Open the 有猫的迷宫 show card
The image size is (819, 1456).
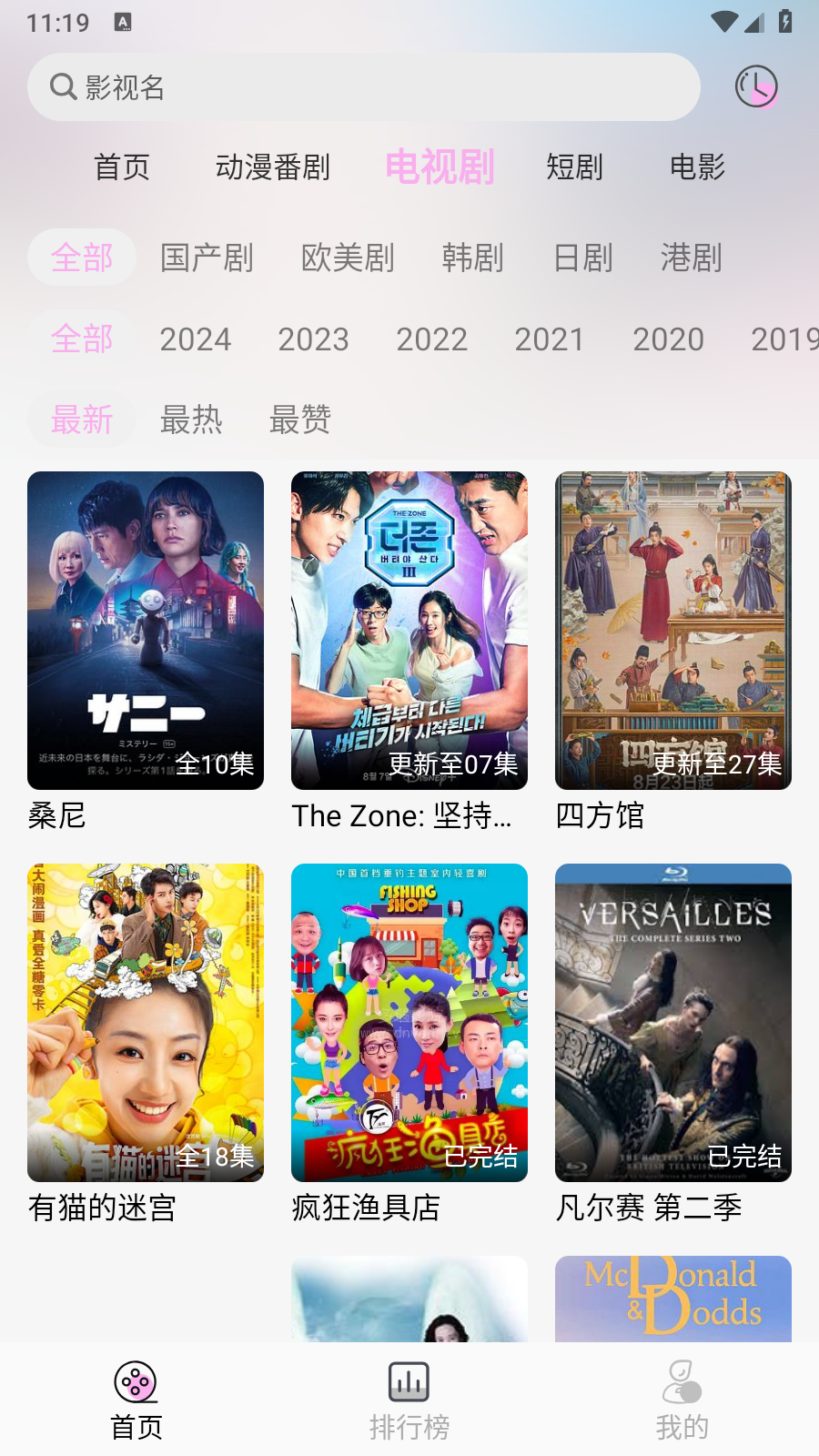146,1023
